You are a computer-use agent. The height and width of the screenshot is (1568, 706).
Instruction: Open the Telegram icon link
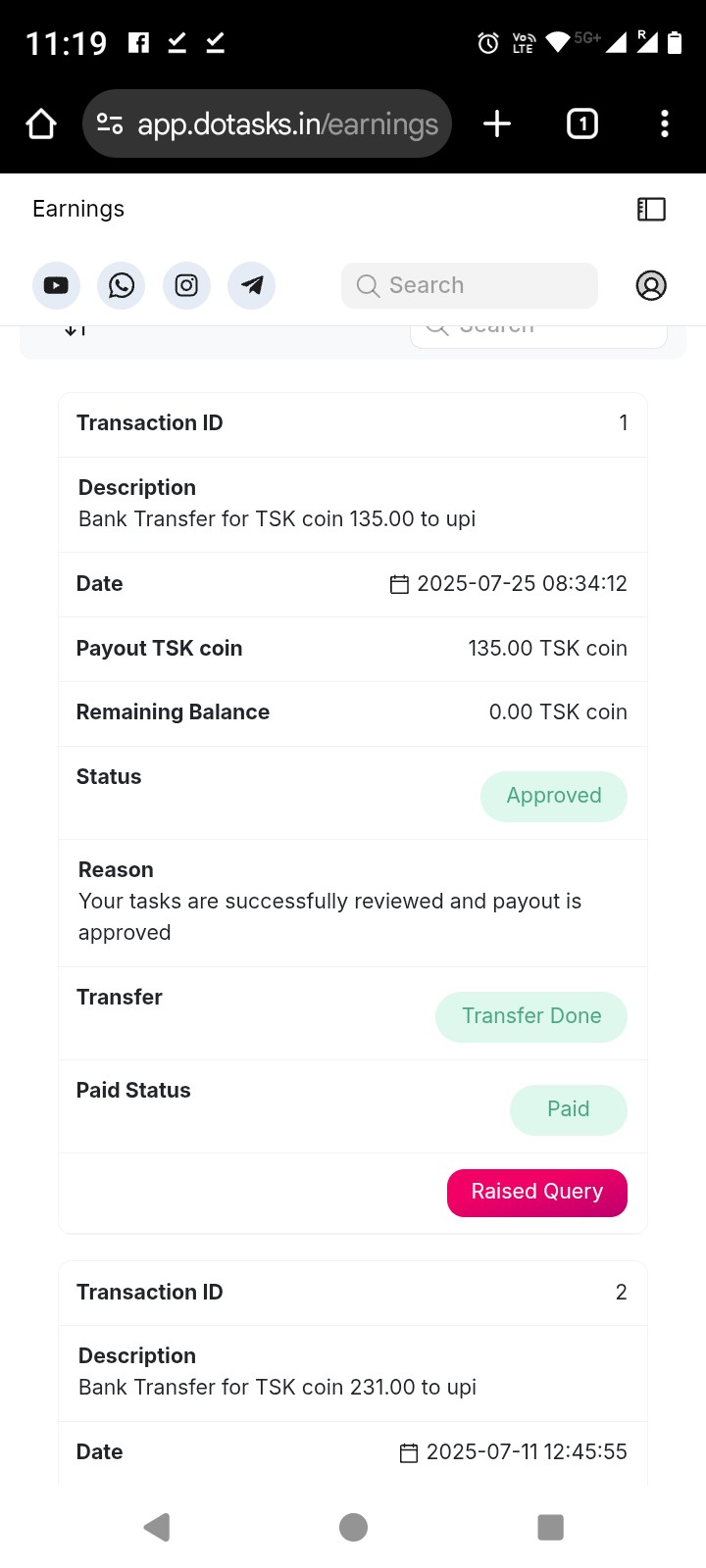(x=252, y=285)
